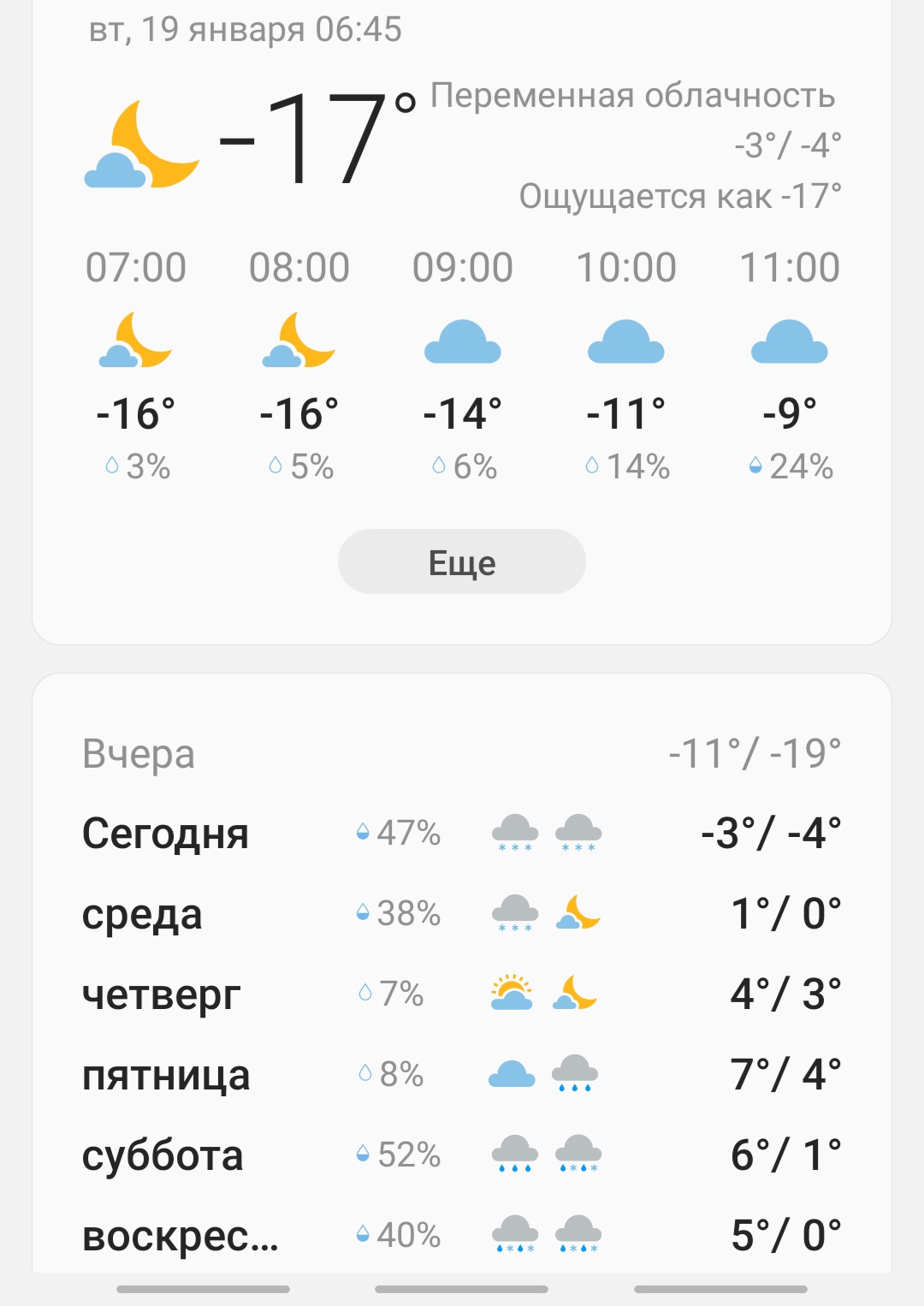924x1306 pixels.
Task: Open the воскресенье forecast row
Action: coord(462,1235)
